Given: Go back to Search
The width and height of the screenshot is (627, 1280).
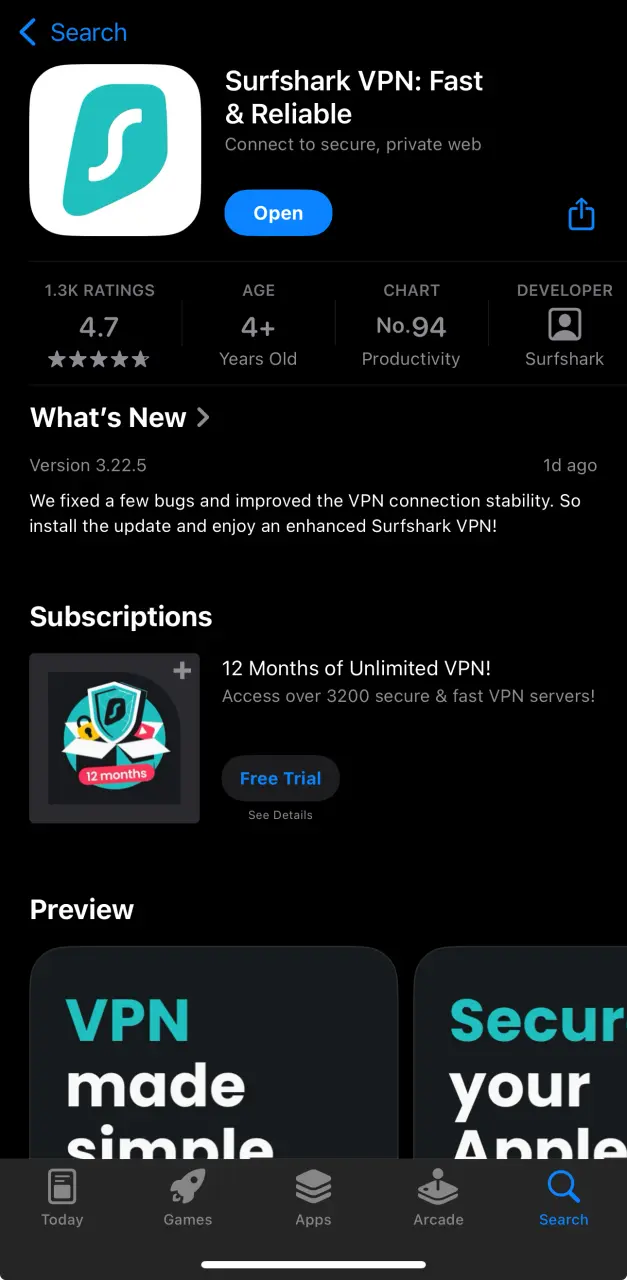Looking at the screenshot, I should (73, 32).
